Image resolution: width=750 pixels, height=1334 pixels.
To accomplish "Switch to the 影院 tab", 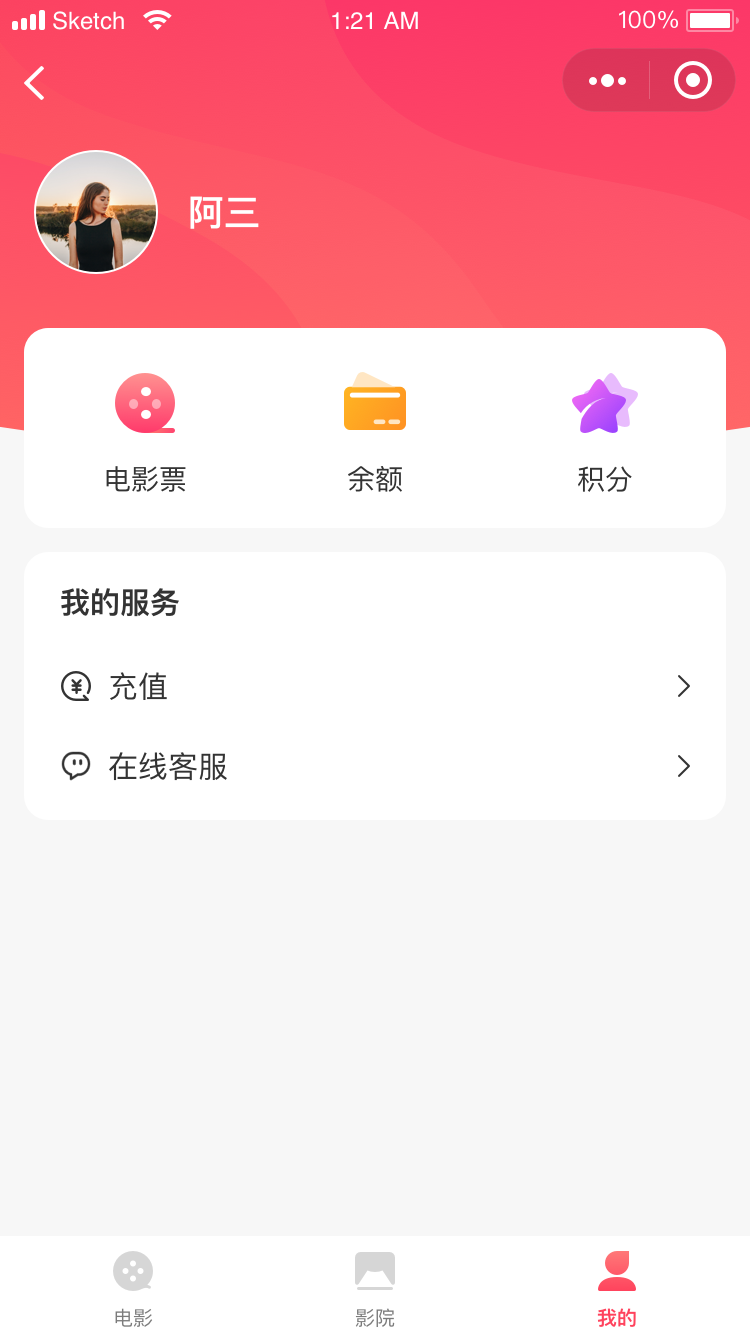I will (x=375, y=1288).
